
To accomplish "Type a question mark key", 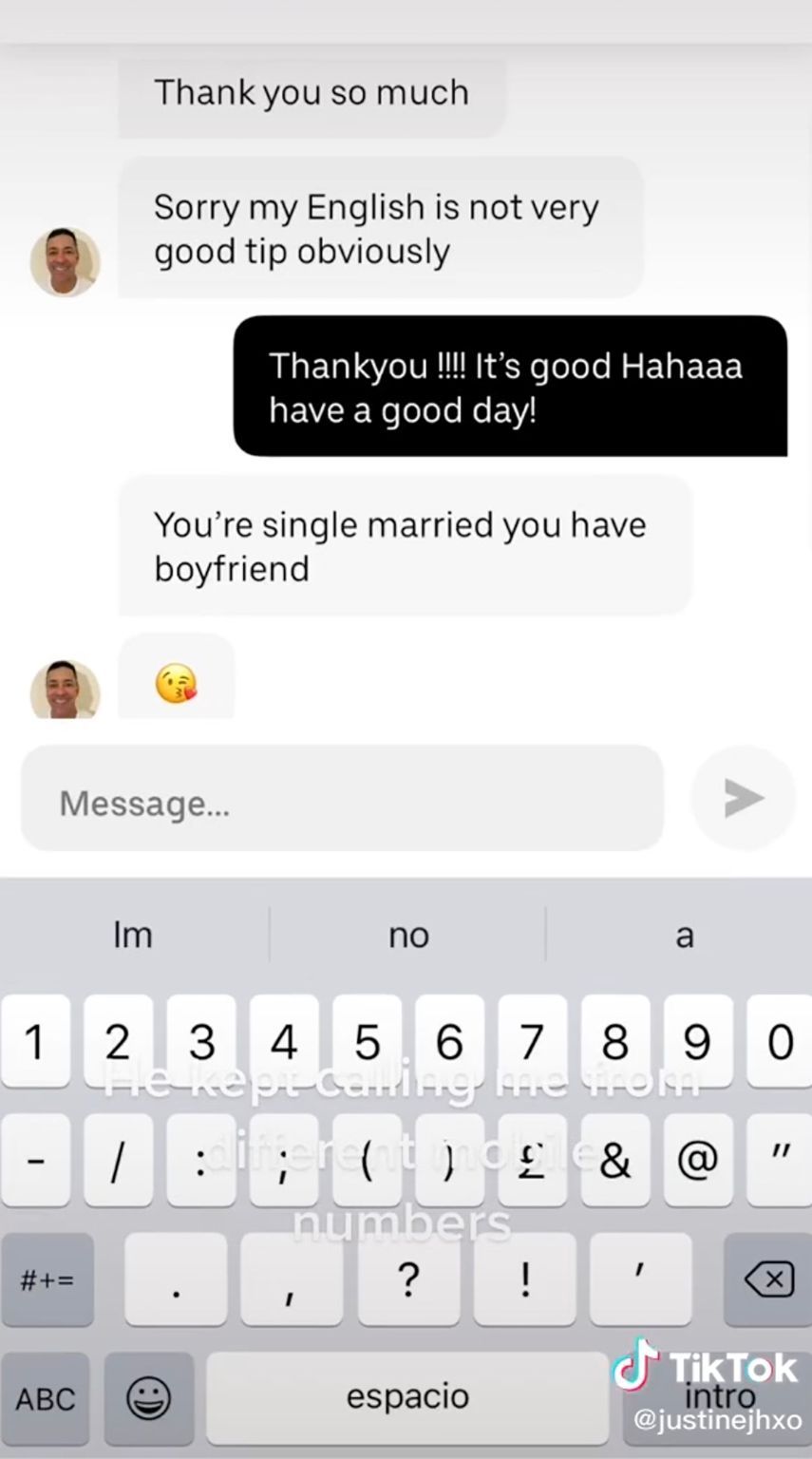I will point(407,1279).
